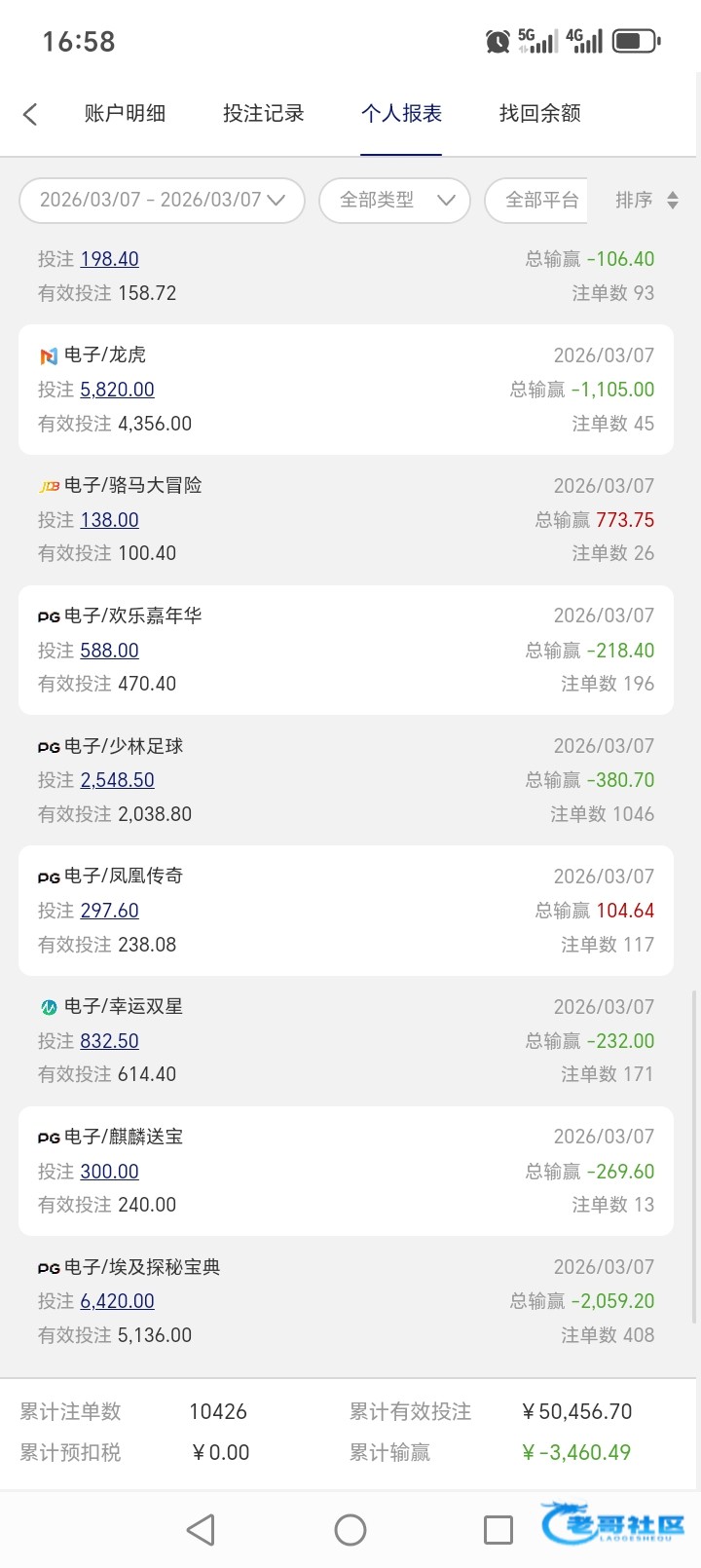Image resolution: width=701 pixels, height=1568 pixels.
Task: Open the 588.00 bet link for 欢乐嘉年华
Action: (x=109, y=651)
